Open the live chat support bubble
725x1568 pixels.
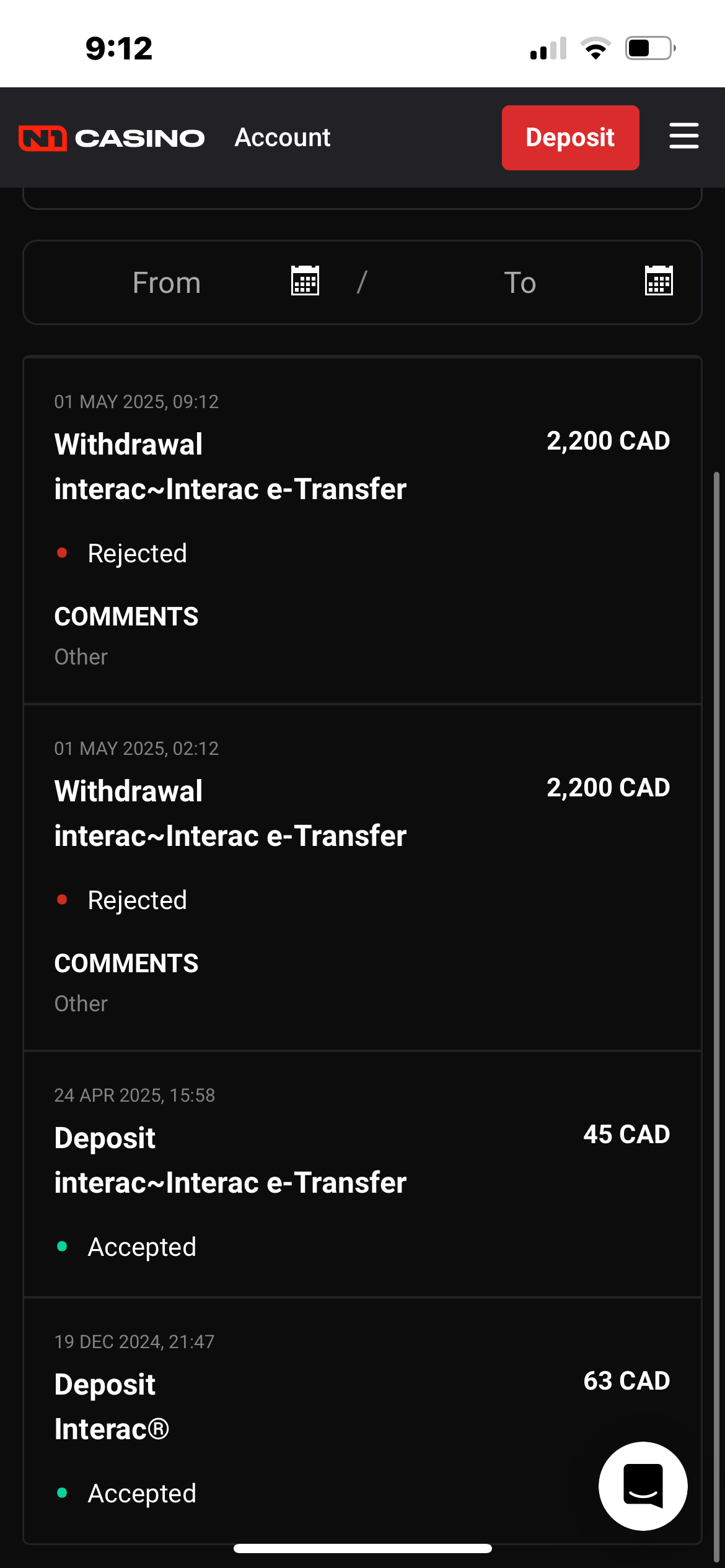643,1486
